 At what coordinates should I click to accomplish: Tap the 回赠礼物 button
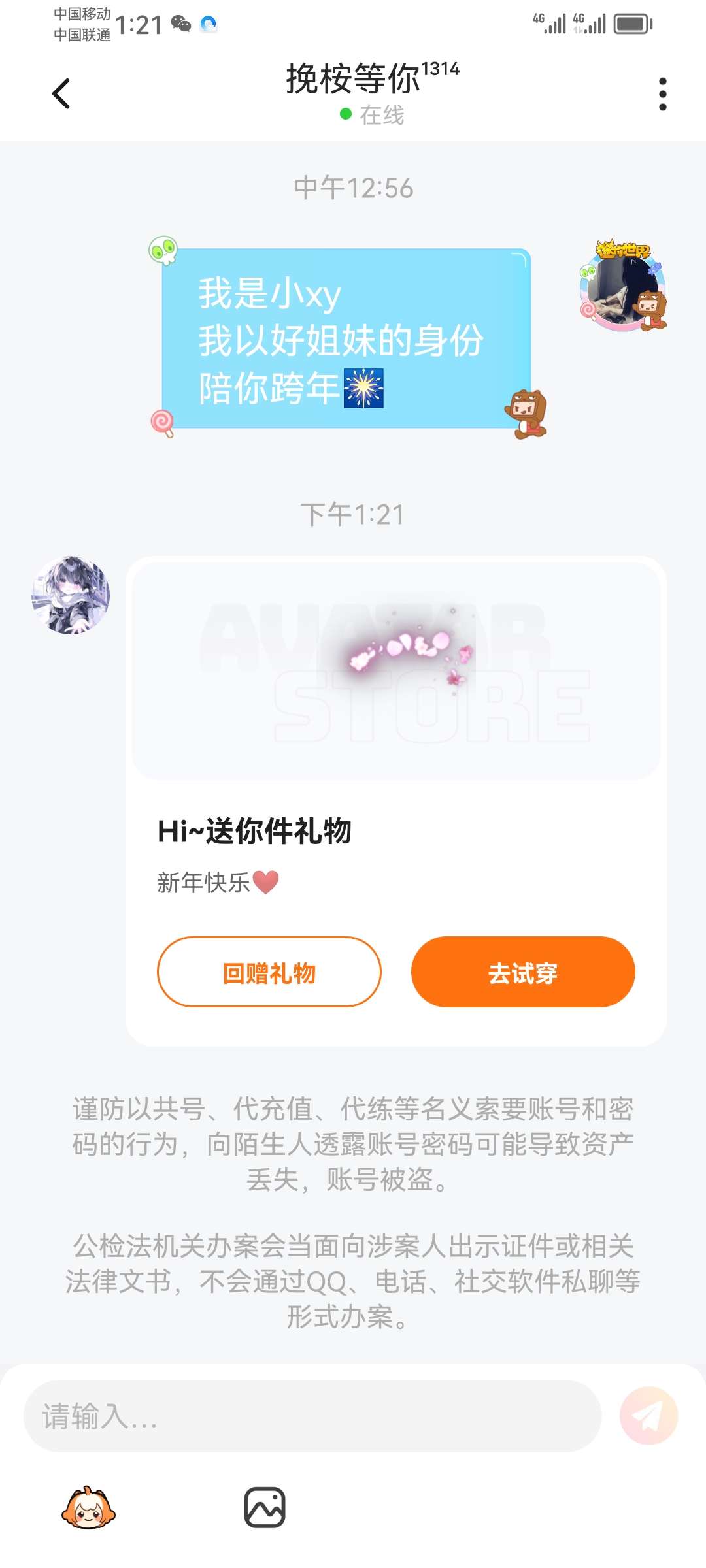(x=269, y=972)
